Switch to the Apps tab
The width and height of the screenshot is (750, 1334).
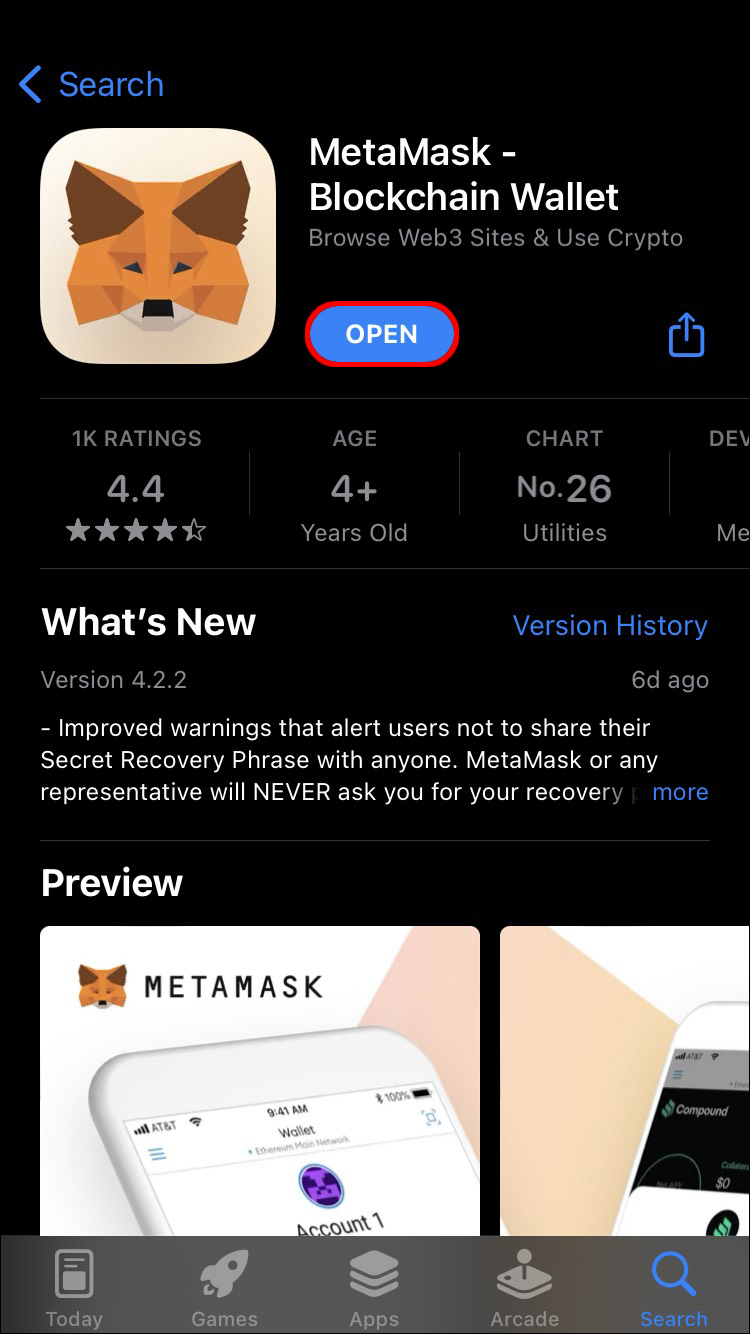tap(374, 1287)
